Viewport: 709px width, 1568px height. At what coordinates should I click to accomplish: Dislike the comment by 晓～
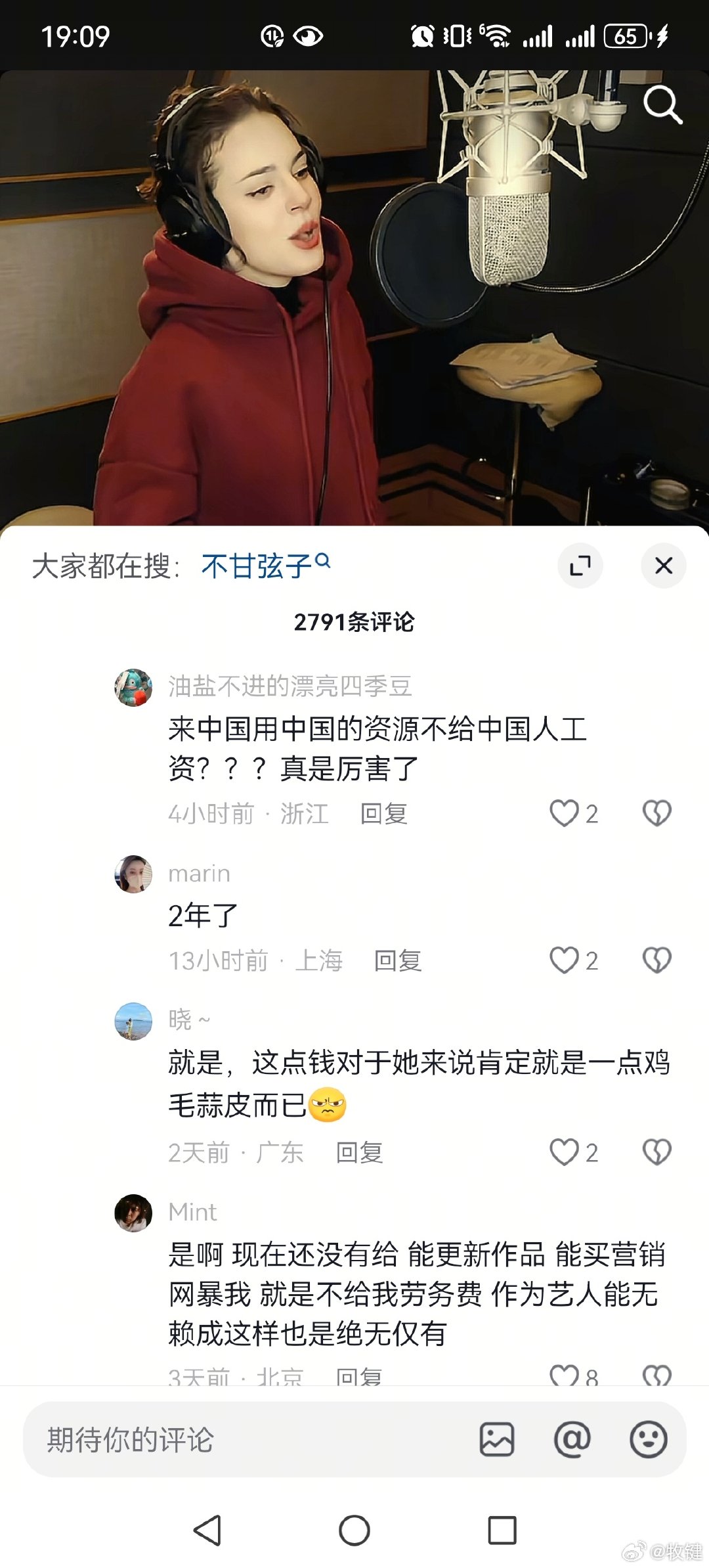click(x=656, y=1152)
